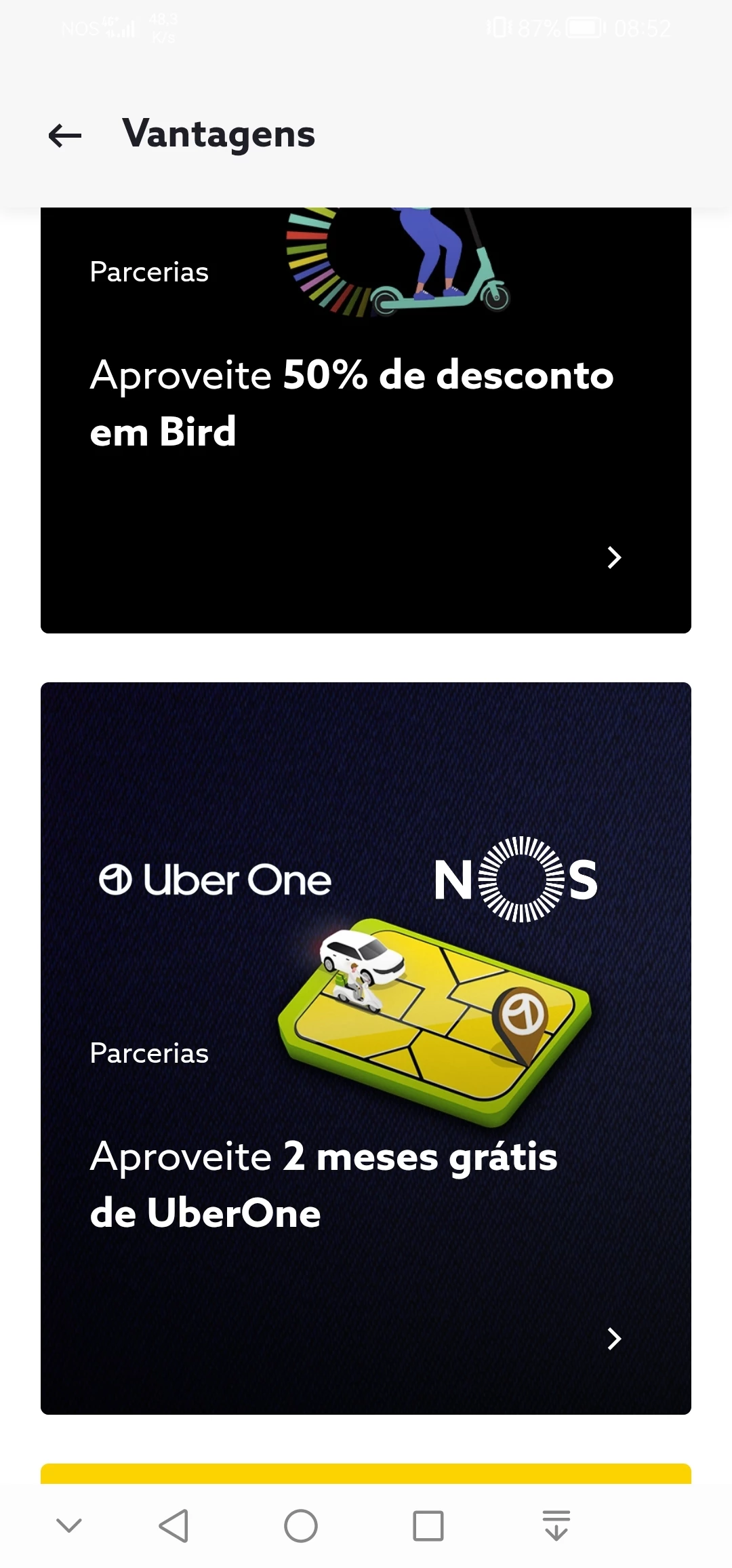The height and width of the screenshot is (1568, 732).
Task: Hide the navigation bar with the down chevron
Action: [x=68, y=1526]
